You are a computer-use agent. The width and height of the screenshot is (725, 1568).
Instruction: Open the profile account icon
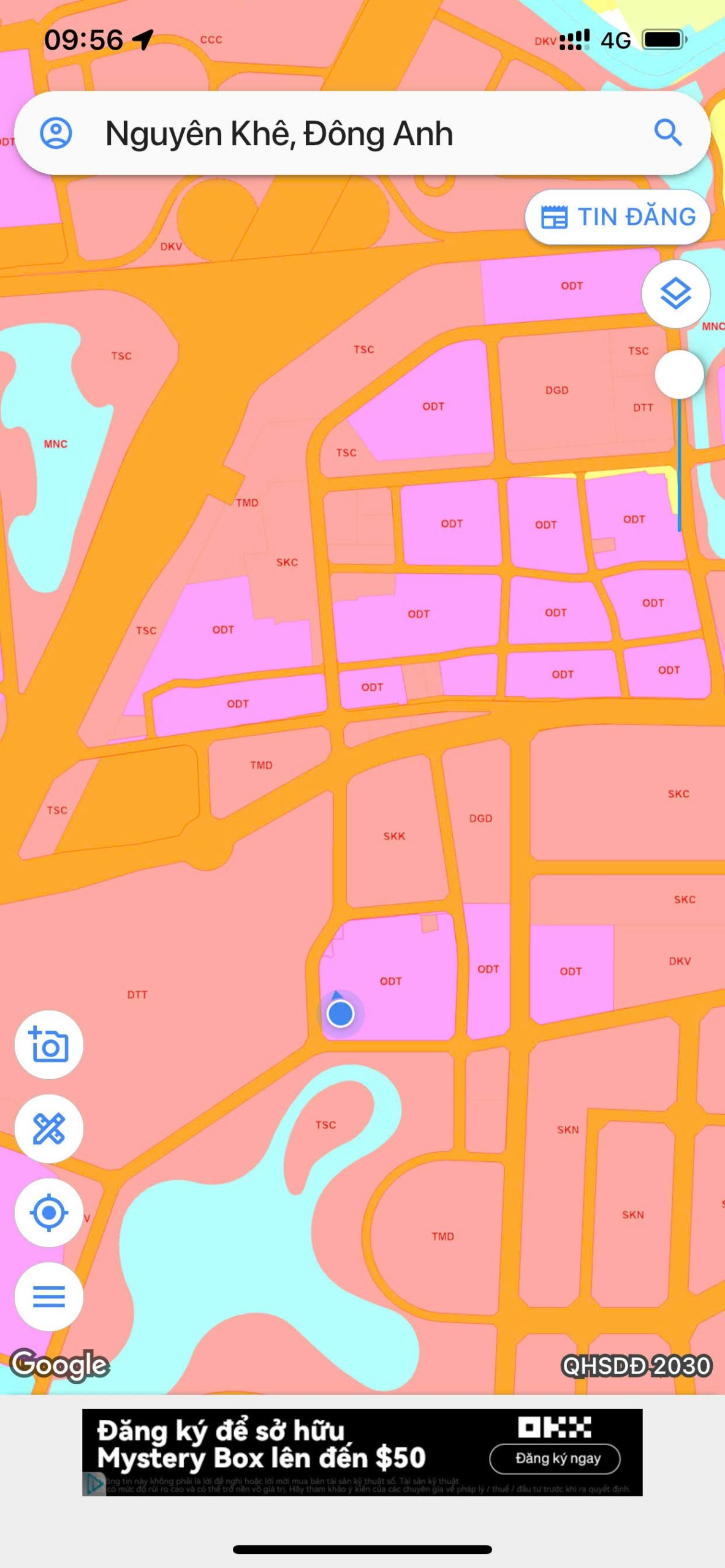coord(56,133)
